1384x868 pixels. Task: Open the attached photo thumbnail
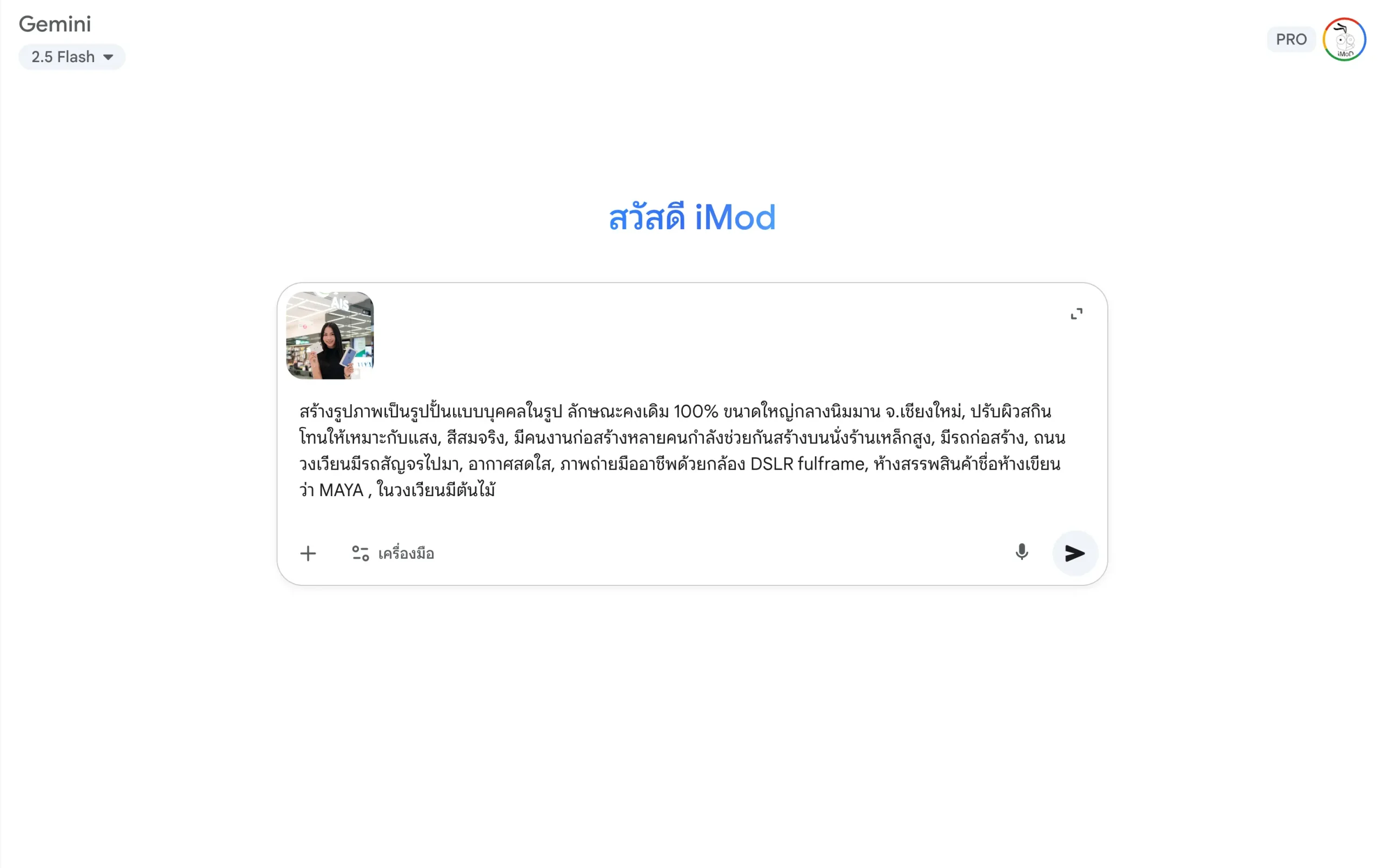pyautogui.click(x=330, y=335)
